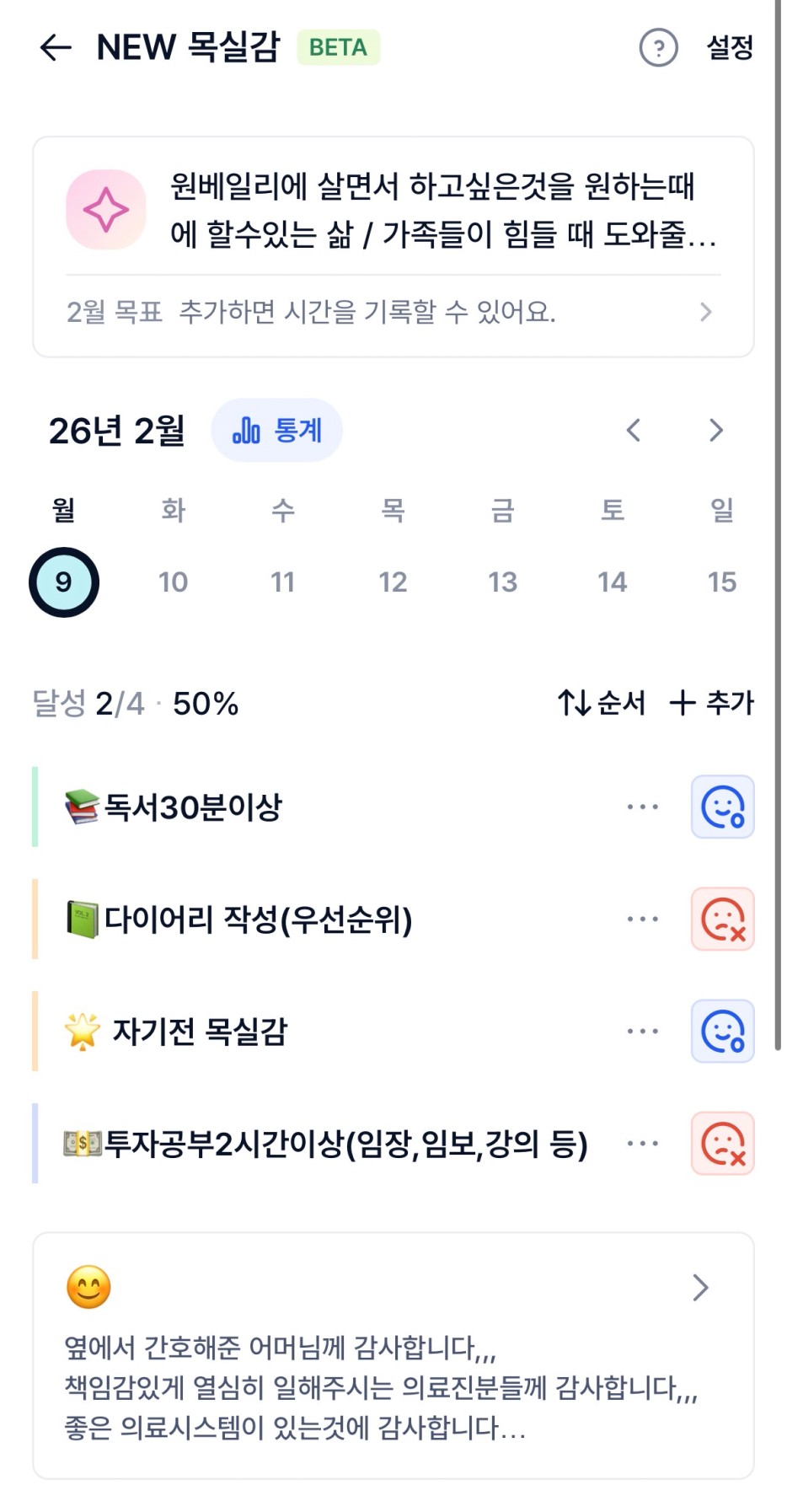
Task: Add a new habit with 추가
Action: coord(711,703)
